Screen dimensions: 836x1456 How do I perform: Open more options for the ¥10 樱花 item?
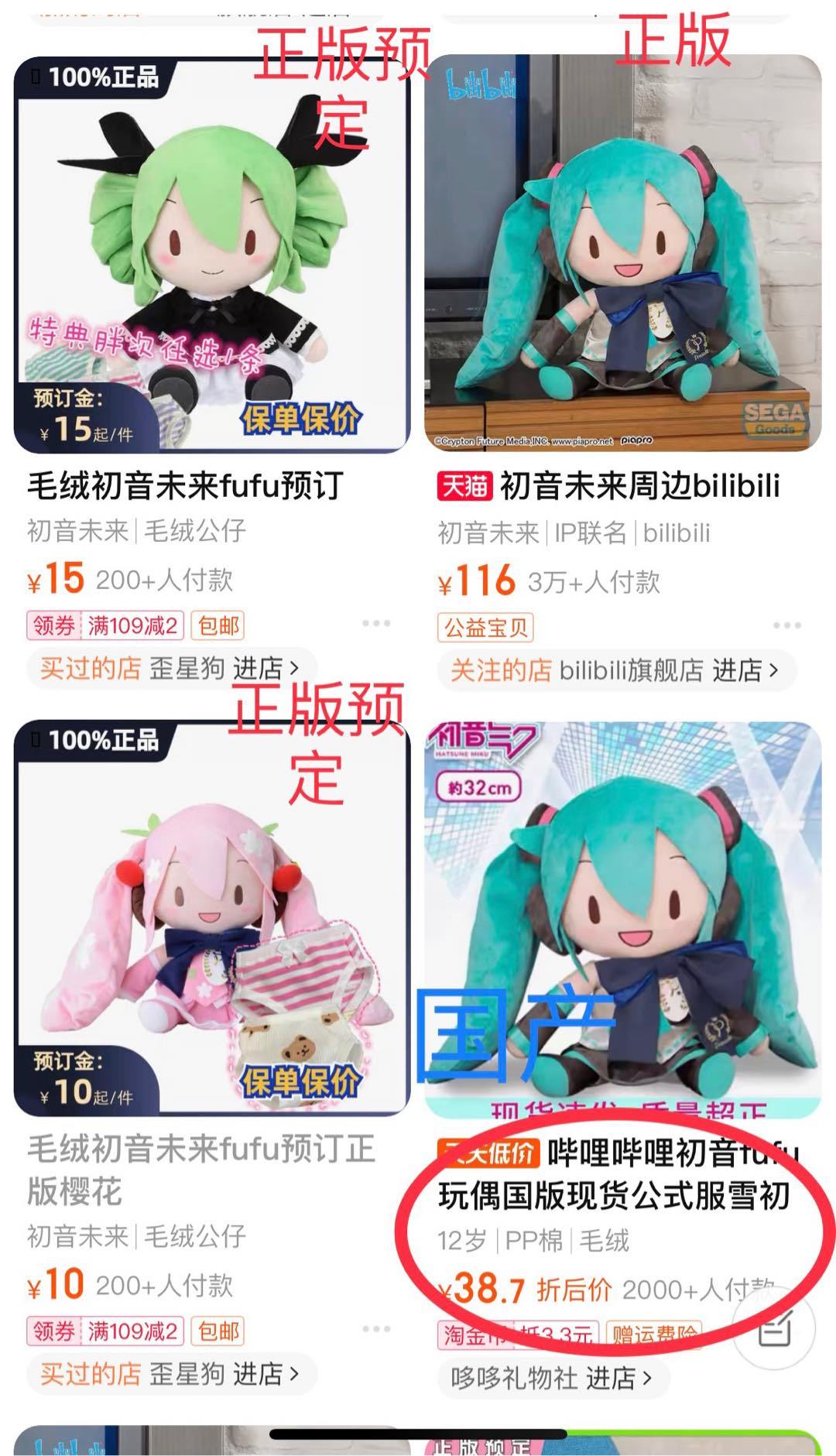tap(376, 1329)
